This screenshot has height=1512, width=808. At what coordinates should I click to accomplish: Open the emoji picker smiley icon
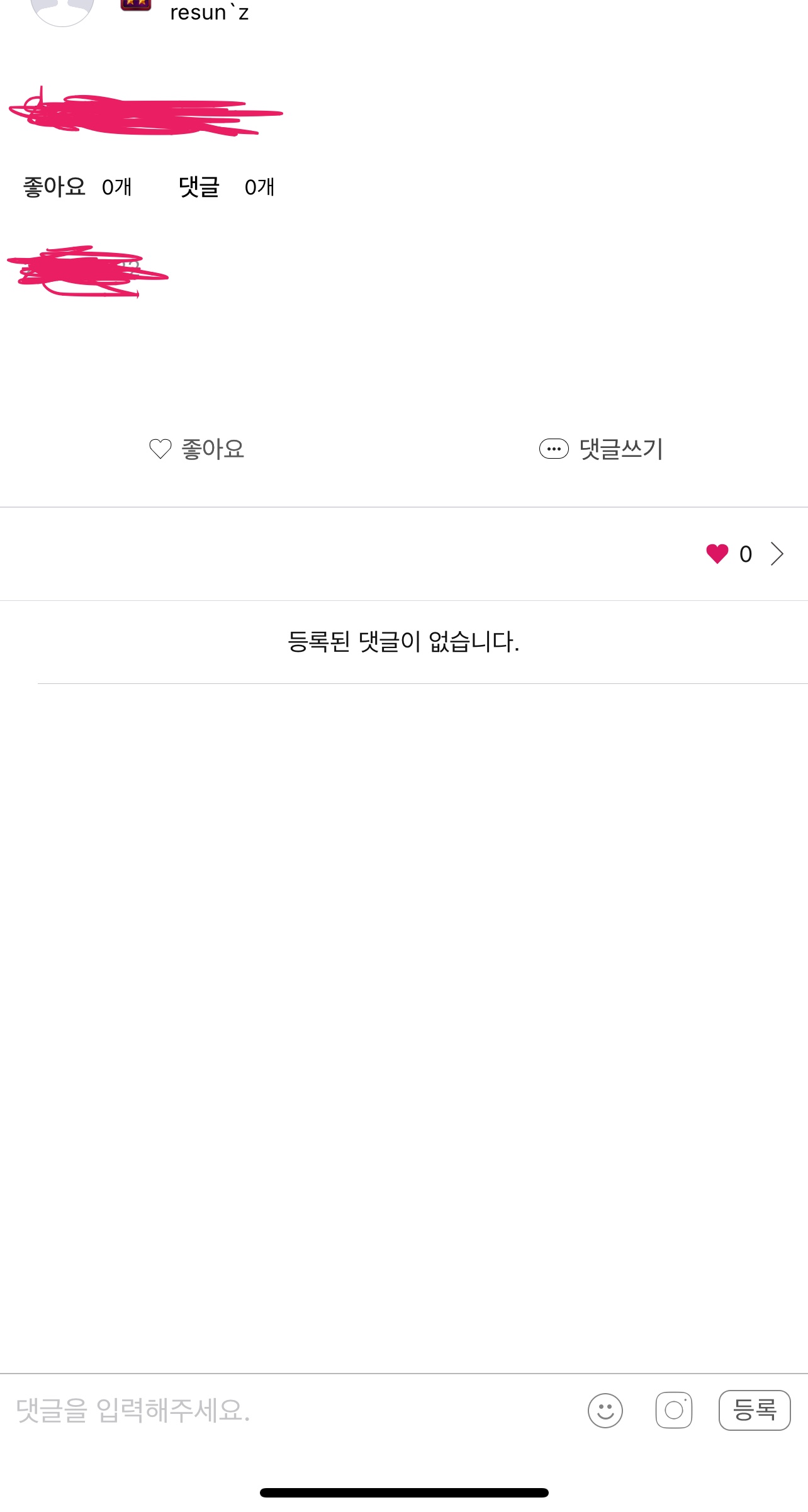605,1410
